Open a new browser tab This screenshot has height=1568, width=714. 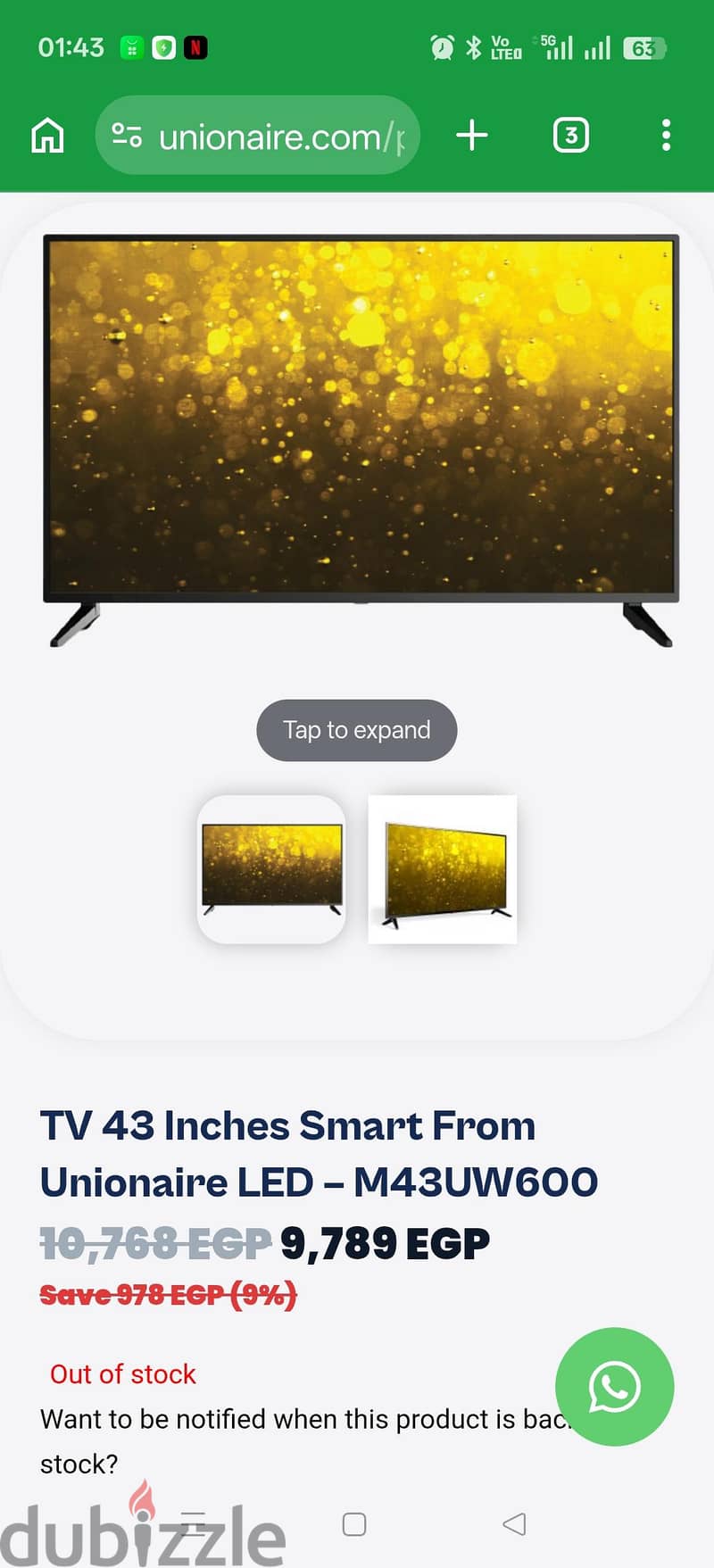click(x=472, y=136)
